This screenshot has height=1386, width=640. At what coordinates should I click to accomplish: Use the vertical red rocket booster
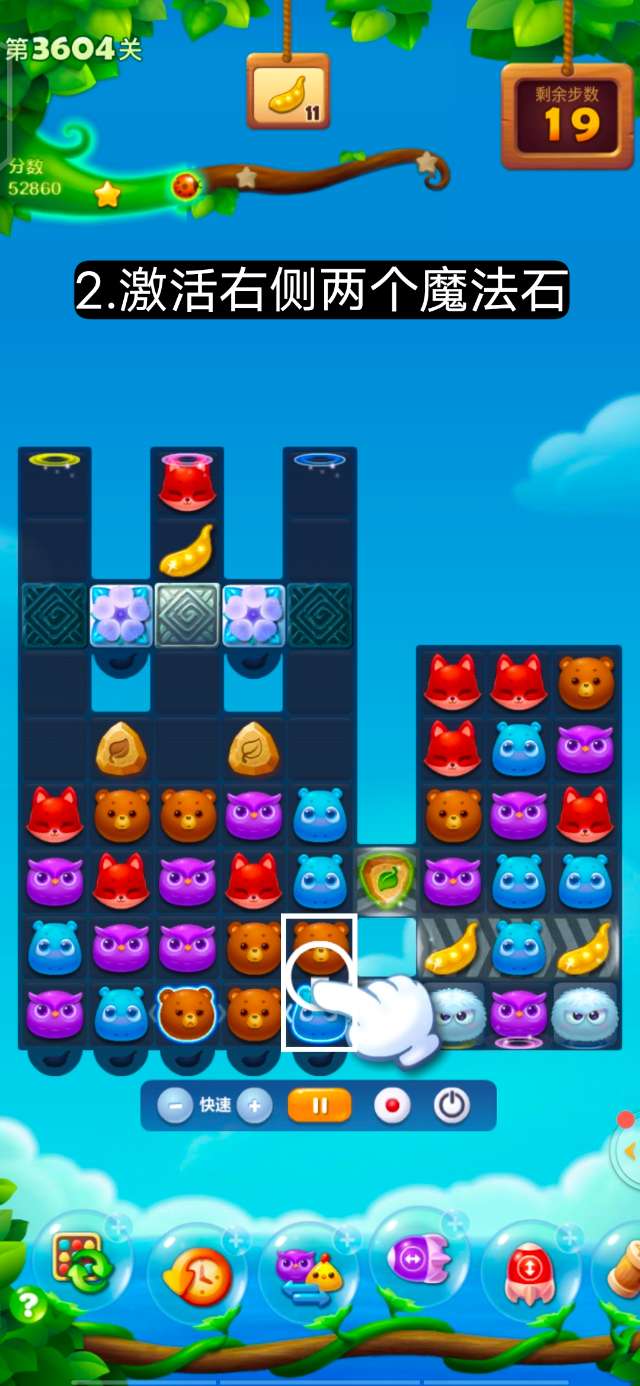point(530,1272)
